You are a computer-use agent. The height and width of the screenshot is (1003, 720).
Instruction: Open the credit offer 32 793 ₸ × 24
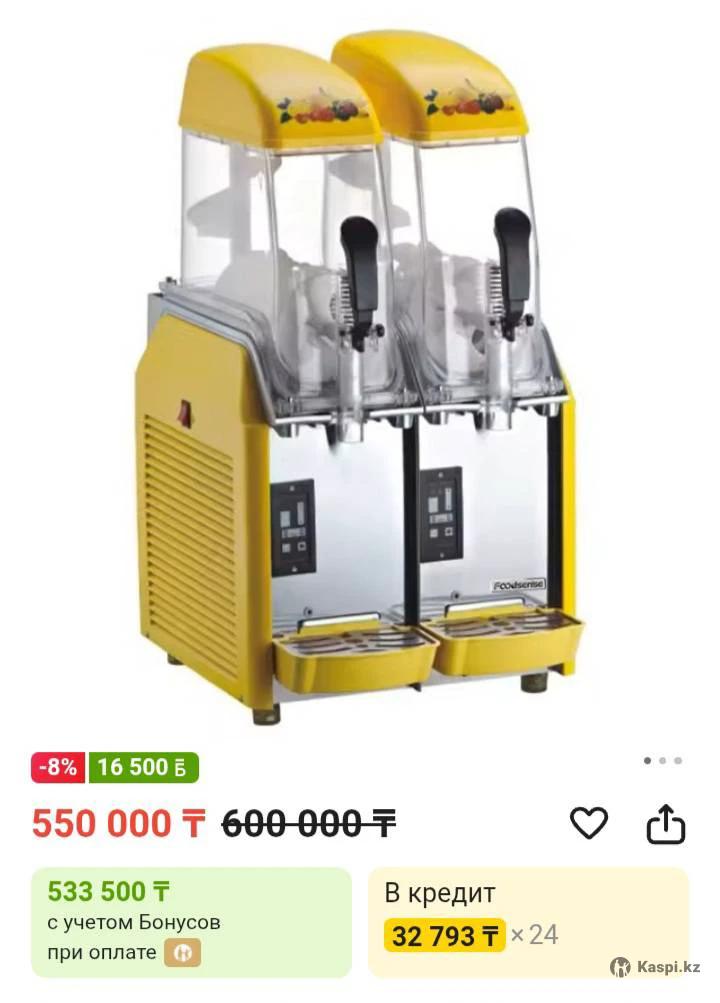pyautogui.click(x=528, y=922)
